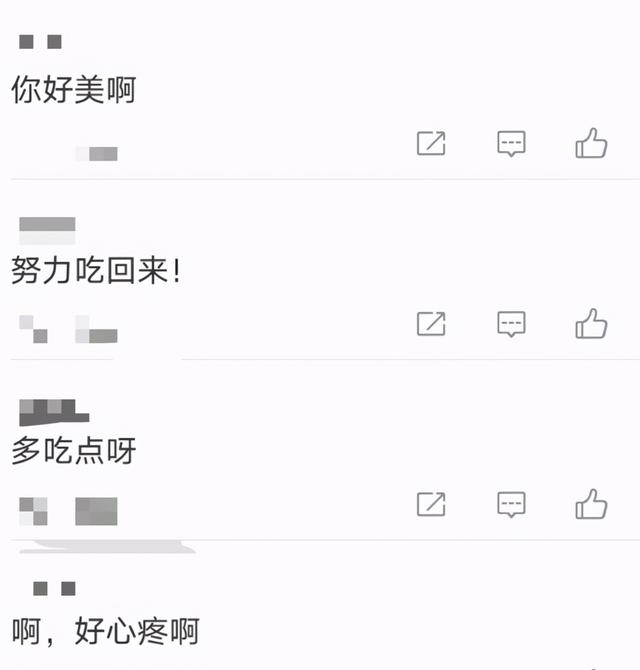
Task: Like the comment "你好美啊"
Action: point(591,144)
